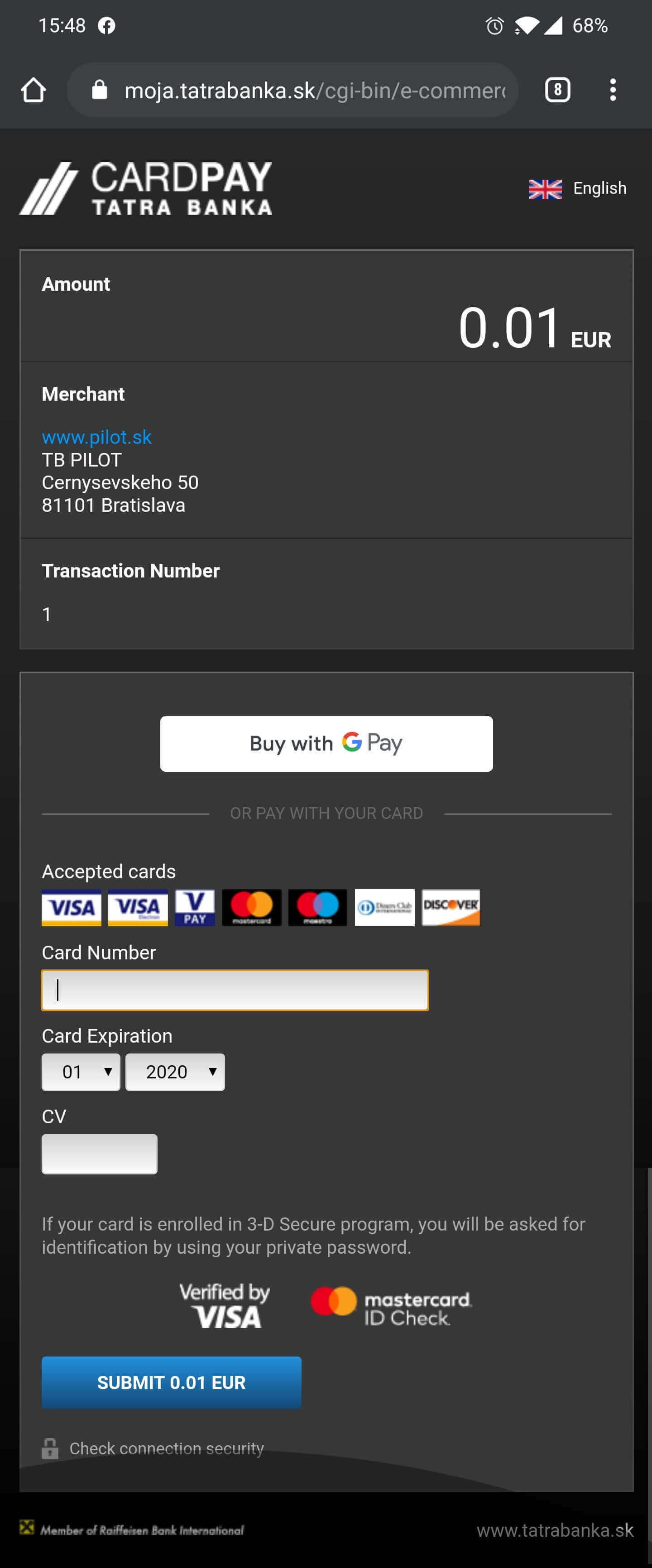This screenshot has width=652, height=1568.
Task: Submit the 0.01 EUR payment
Action: point(171,1382)
